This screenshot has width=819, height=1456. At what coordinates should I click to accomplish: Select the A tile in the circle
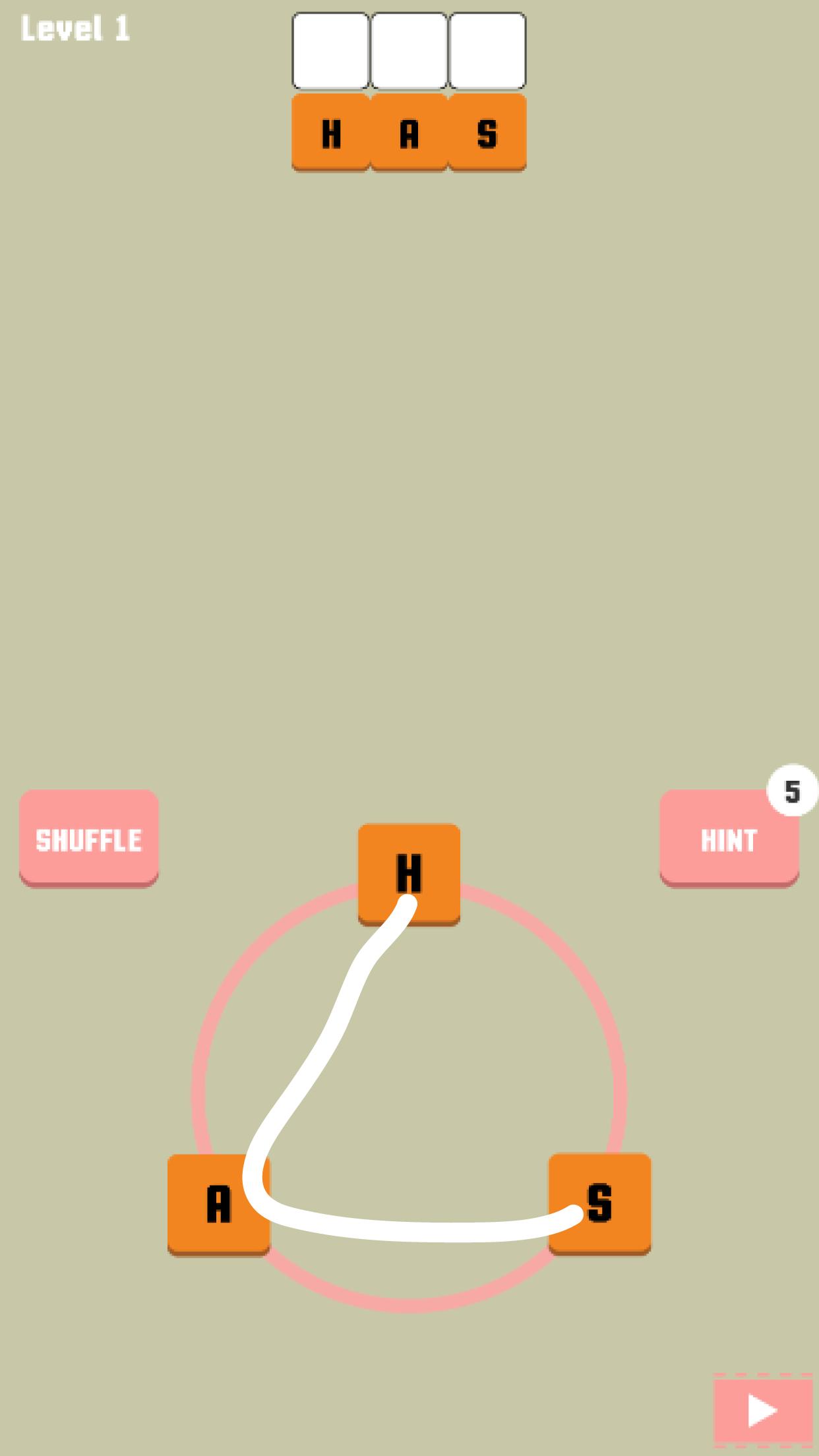pyautogui.click(x=218, y=1204)
